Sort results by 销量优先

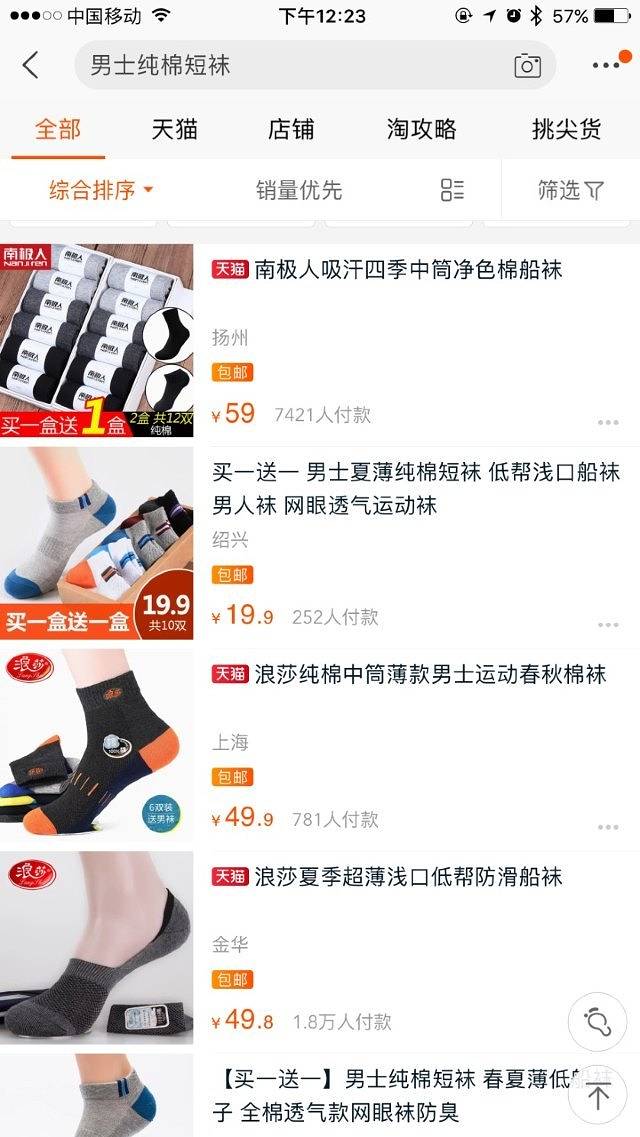click(x=298, y=190)
